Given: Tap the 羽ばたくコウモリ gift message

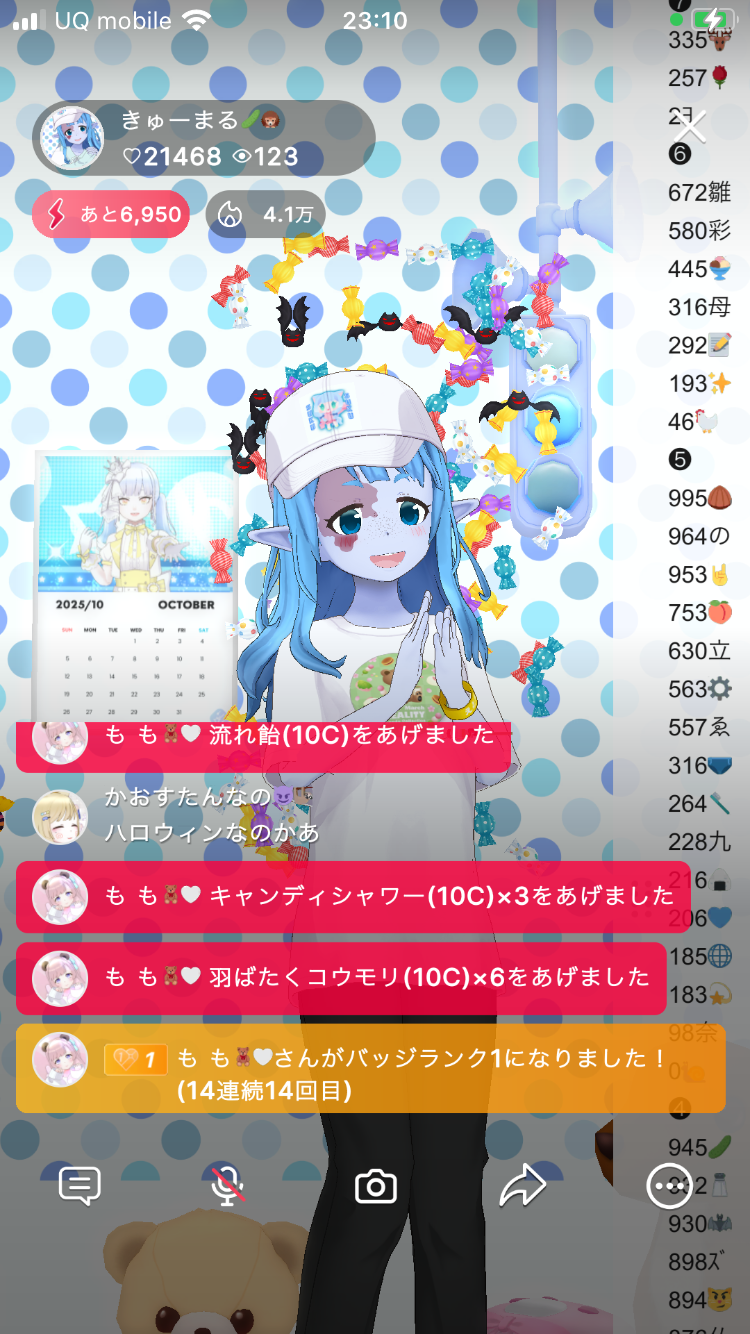Looking at the screenshot, I should (x=340, y=978).
